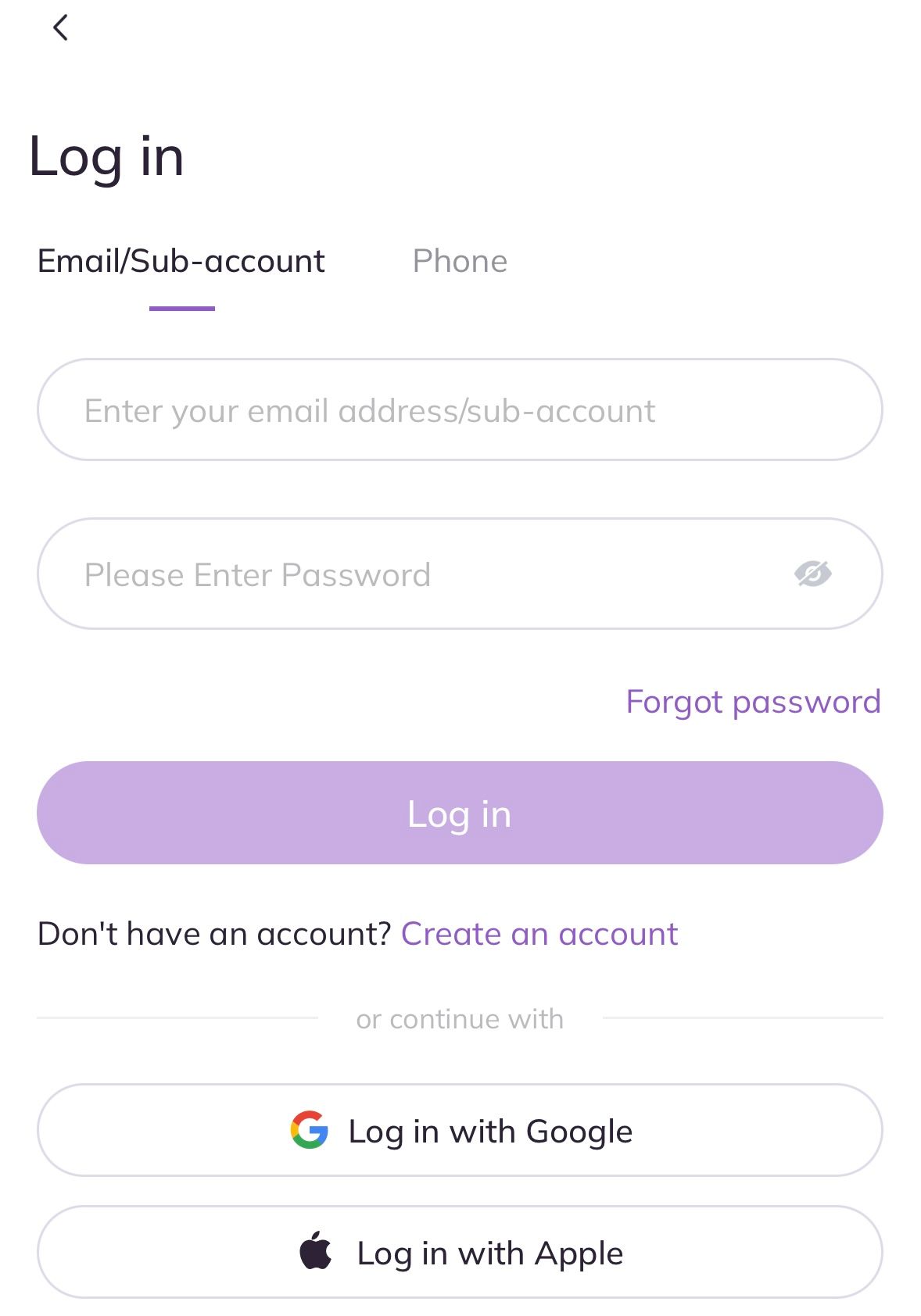Focus the email address/sub-account field
This screenshot has height=1316, width=921.
(x=459, y=410)
